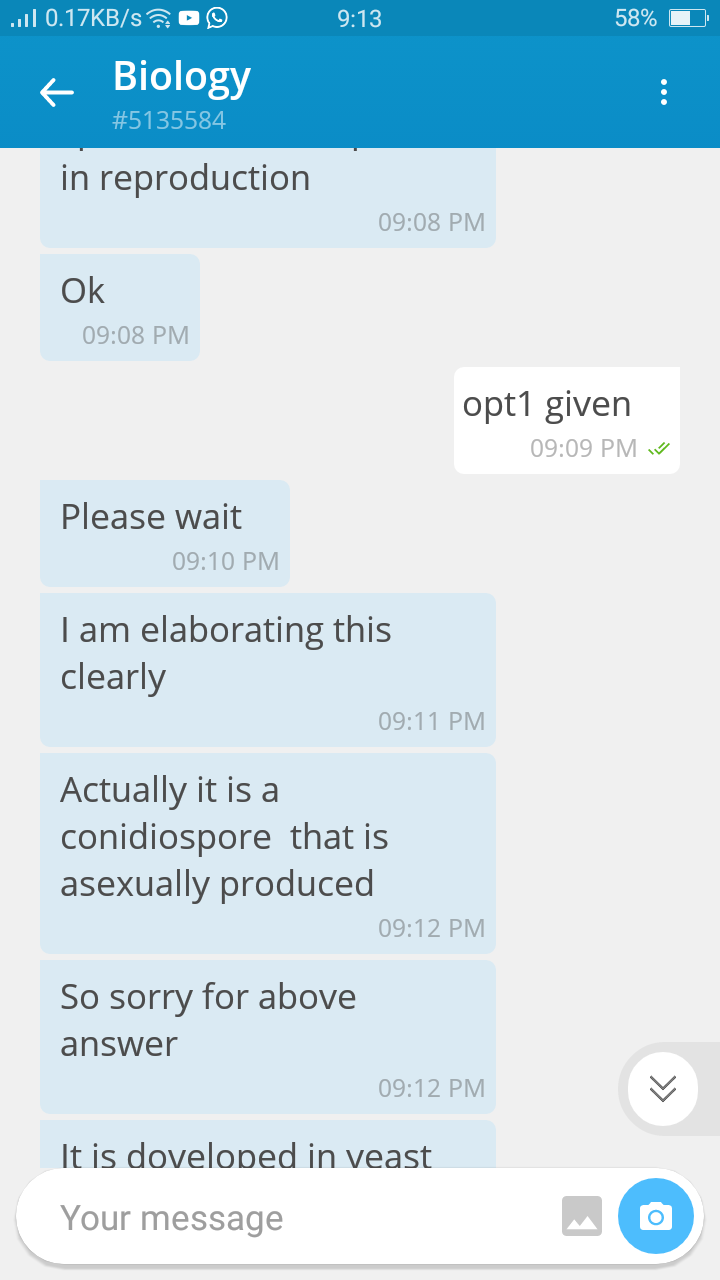Open the three-dot overflow menu

tap(663, 93)
